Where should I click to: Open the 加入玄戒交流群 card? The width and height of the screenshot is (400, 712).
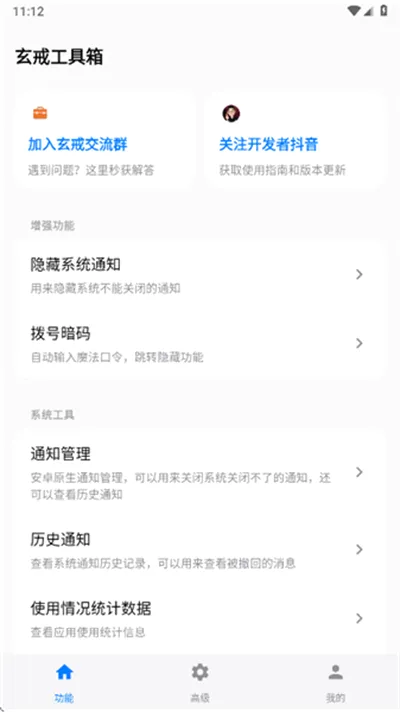(x=105, y=140)
